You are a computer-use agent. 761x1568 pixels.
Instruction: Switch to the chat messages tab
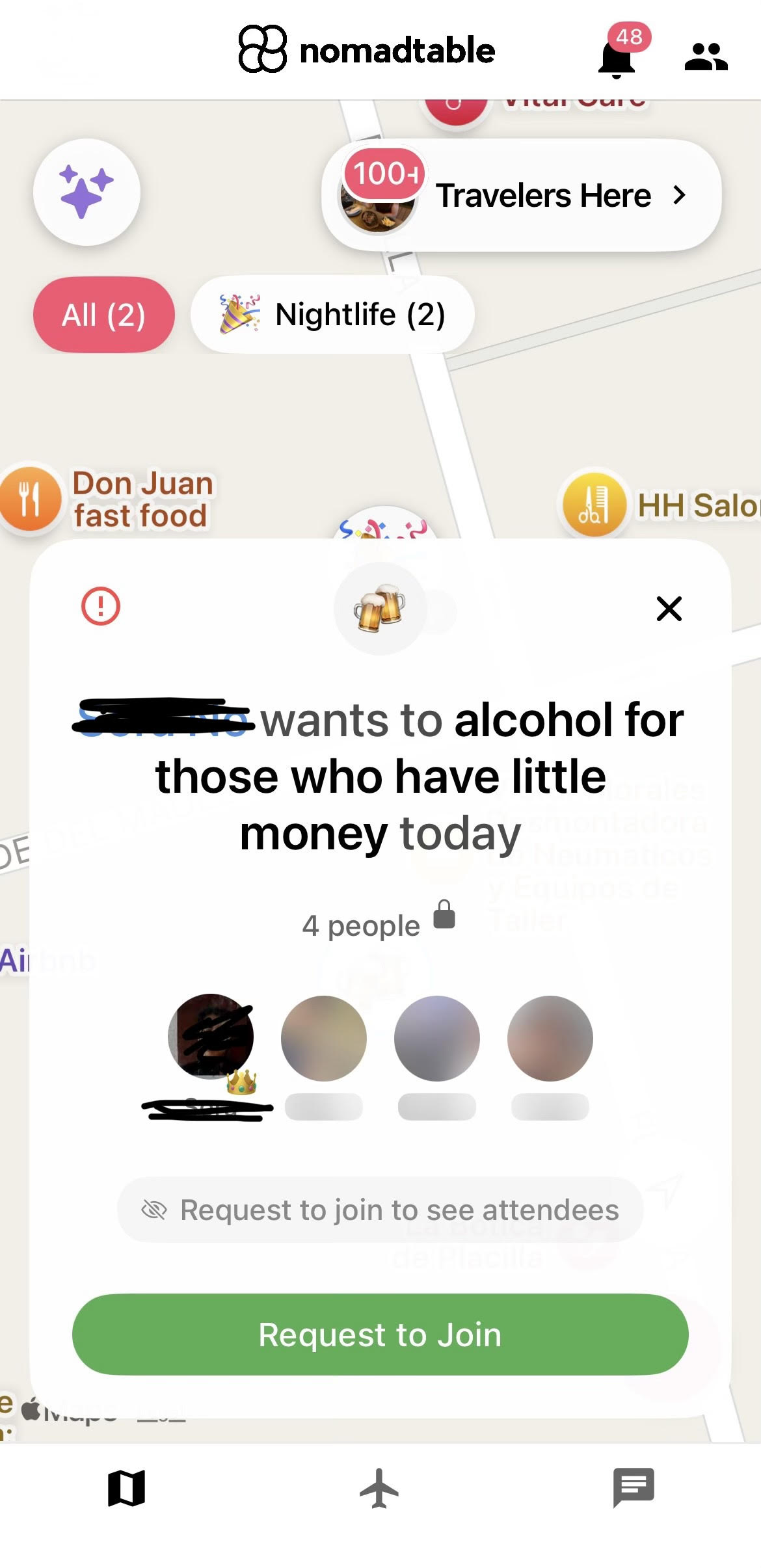[634, 1487]
